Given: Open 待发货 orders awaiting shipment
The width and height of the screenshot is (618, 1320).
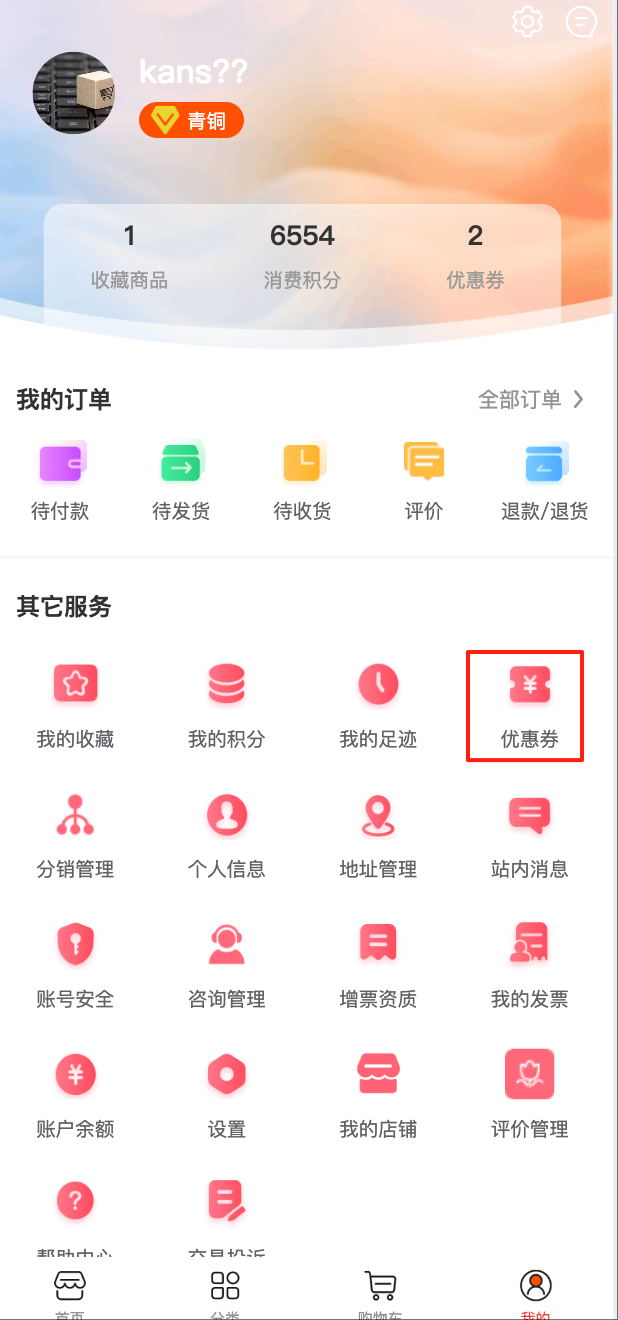Looking at the screenshot, I should coord(181,481).
